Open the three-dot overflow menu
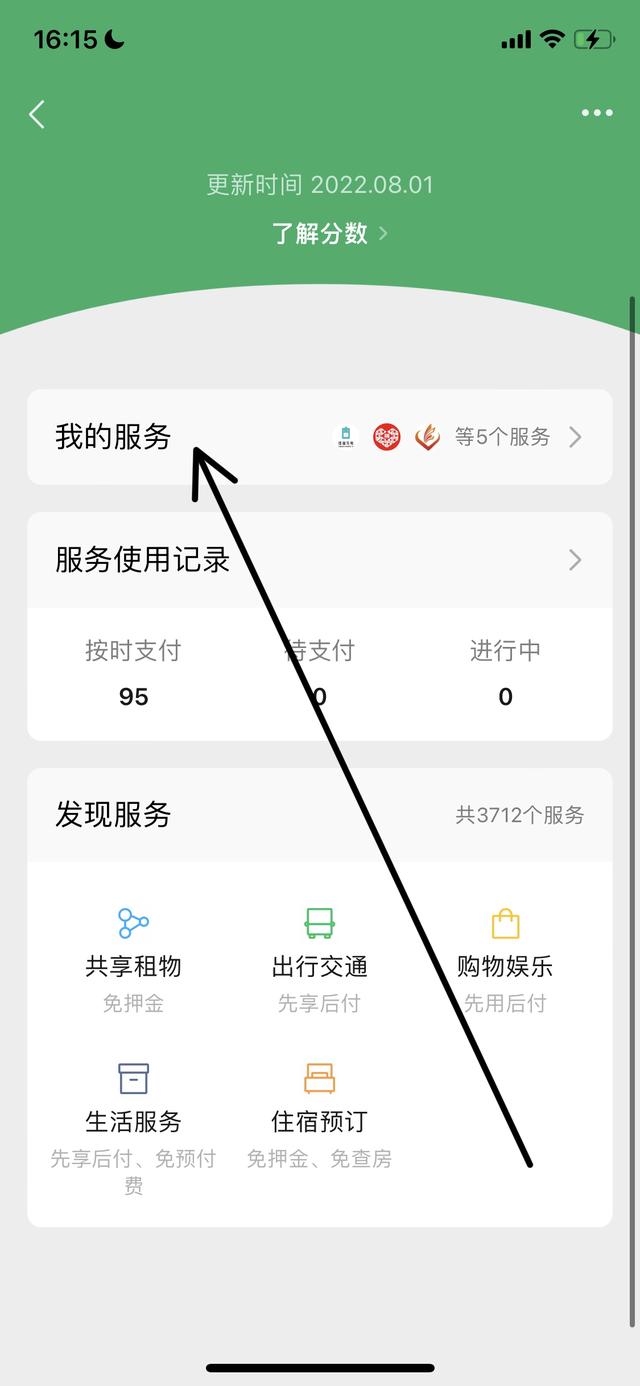The image size is (640, 1386). 597,113
